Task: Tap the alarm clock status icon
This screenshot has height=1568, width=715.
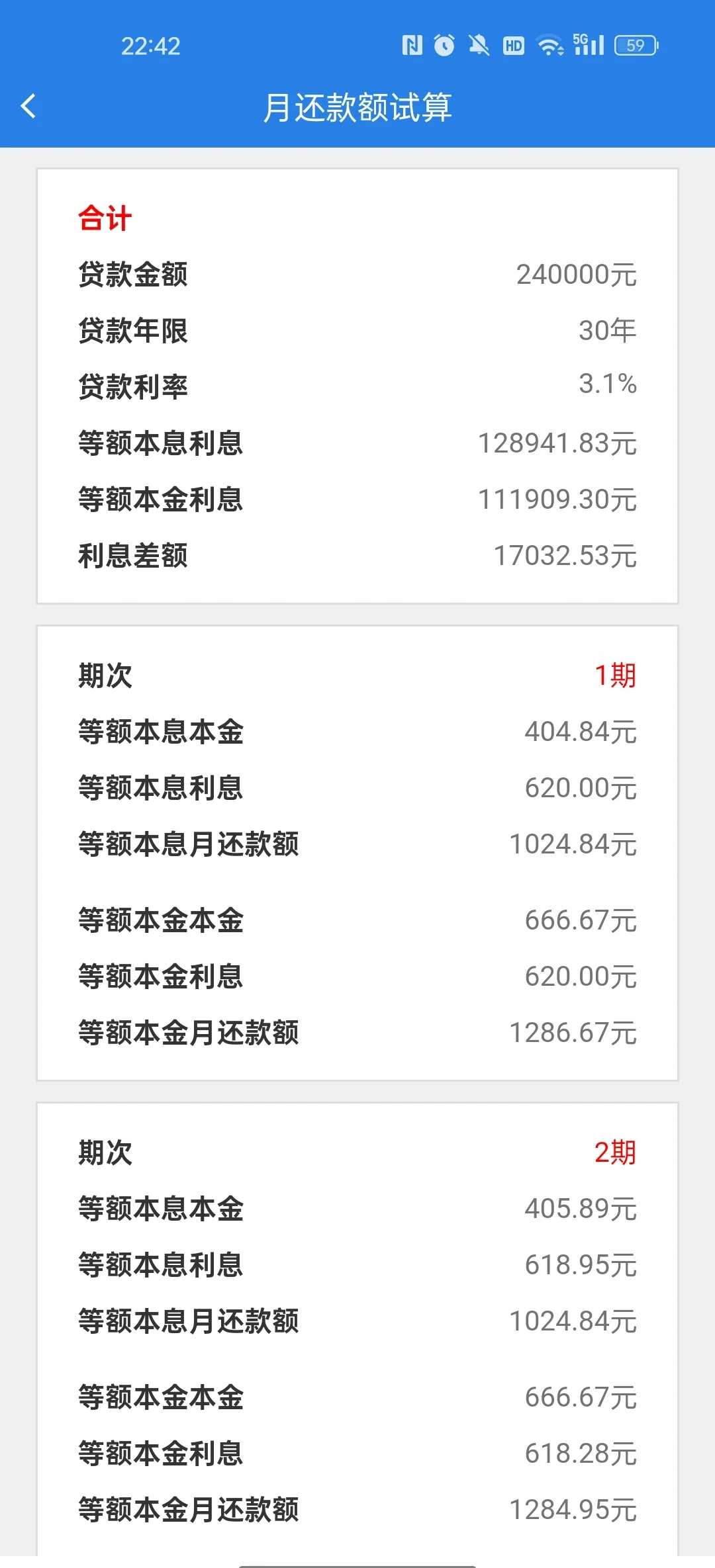Action: coord(444,45)
